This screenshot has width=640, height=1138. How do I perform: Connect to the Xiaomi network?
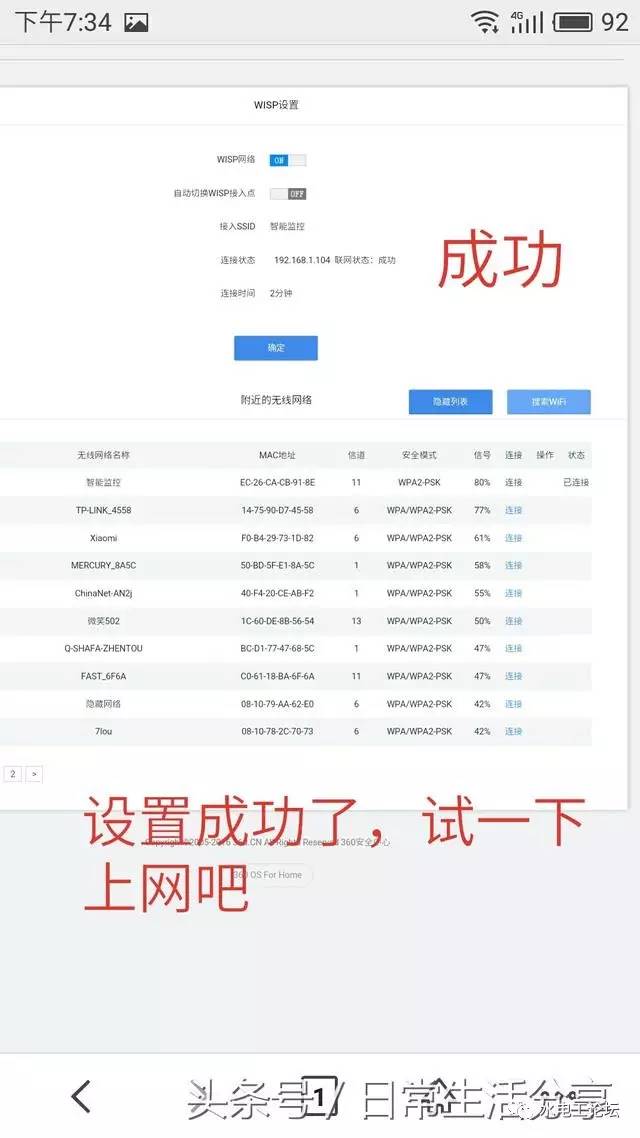coord(513,538)
